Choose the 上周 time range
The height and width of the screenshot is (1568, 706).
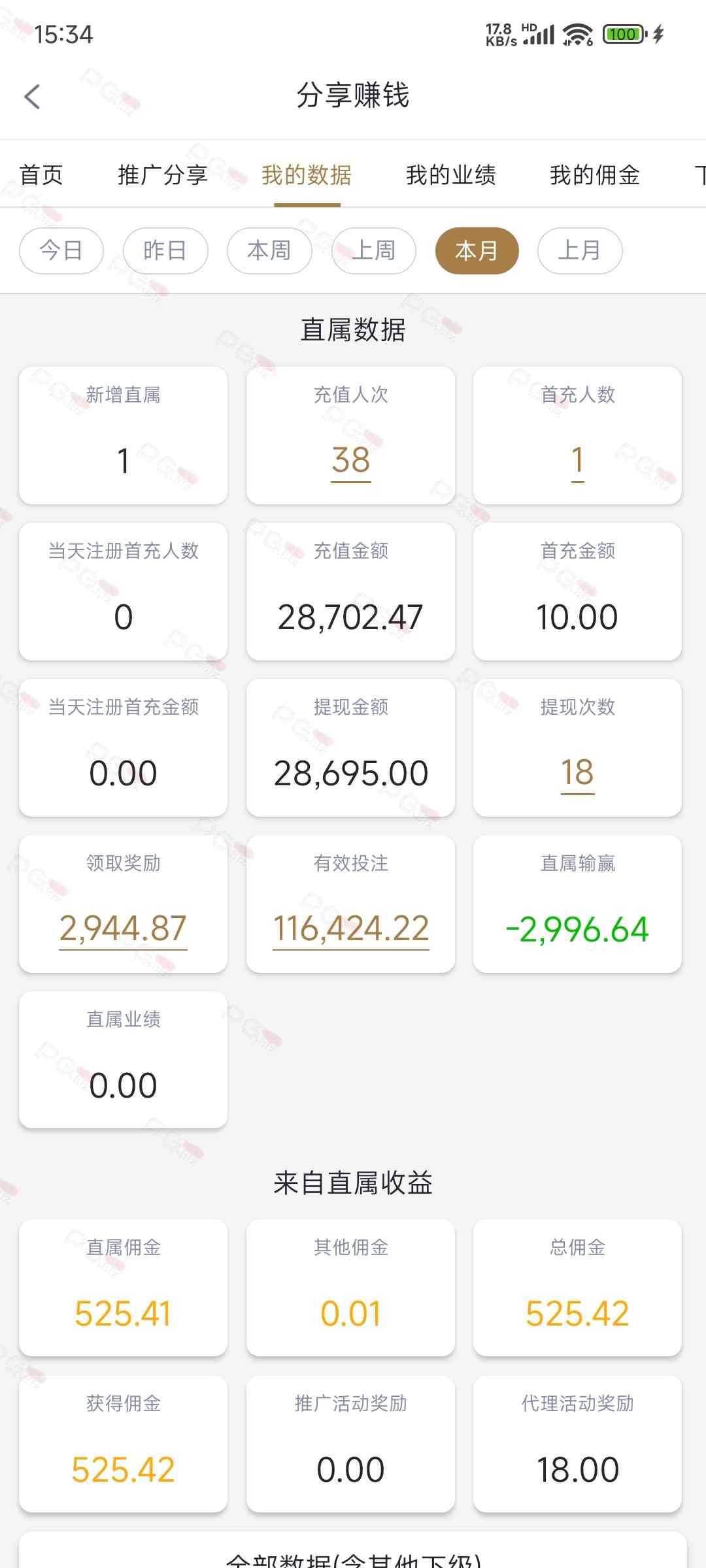click(x=373, y=251)
